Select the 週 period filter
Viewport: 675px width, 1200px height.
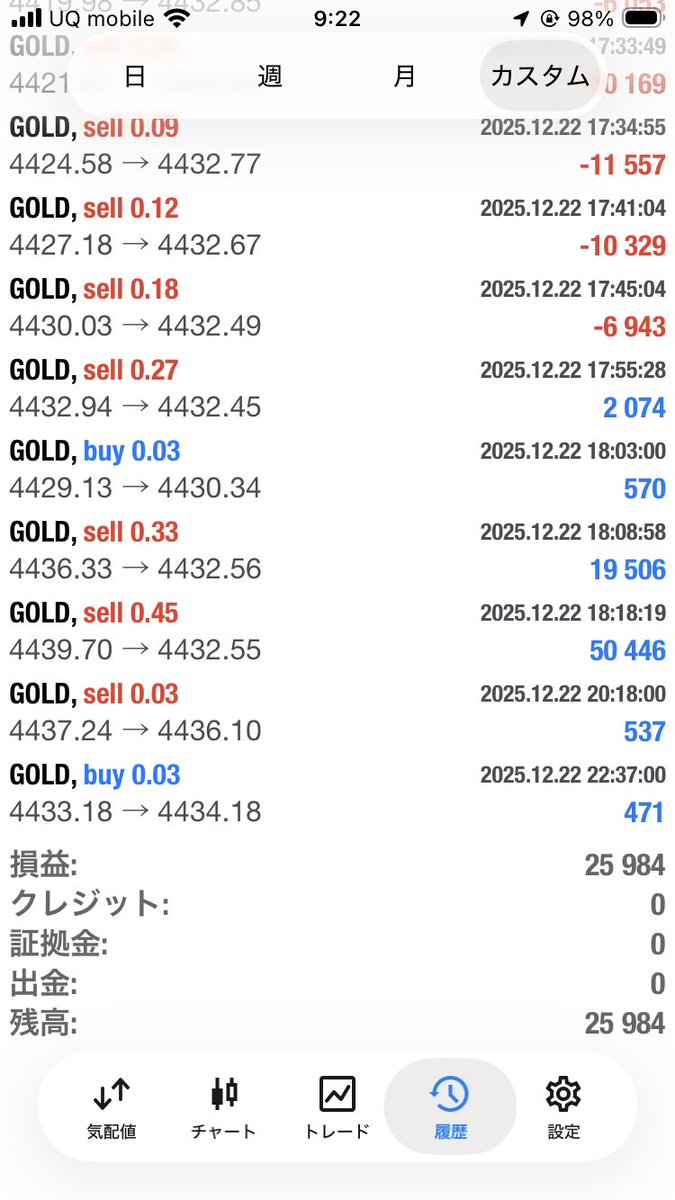269,76
